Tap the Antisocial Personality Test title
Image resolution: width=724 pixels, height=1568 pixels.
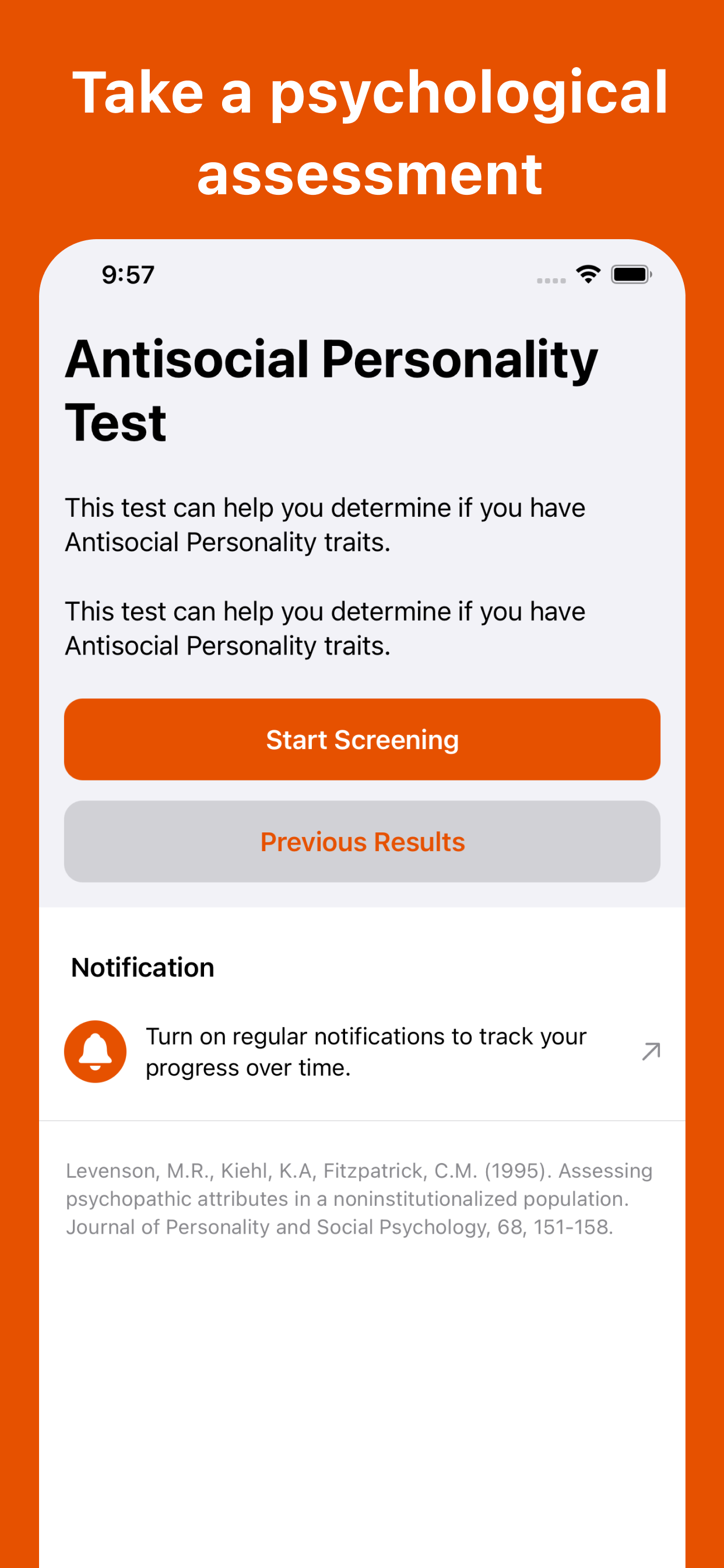332,390
